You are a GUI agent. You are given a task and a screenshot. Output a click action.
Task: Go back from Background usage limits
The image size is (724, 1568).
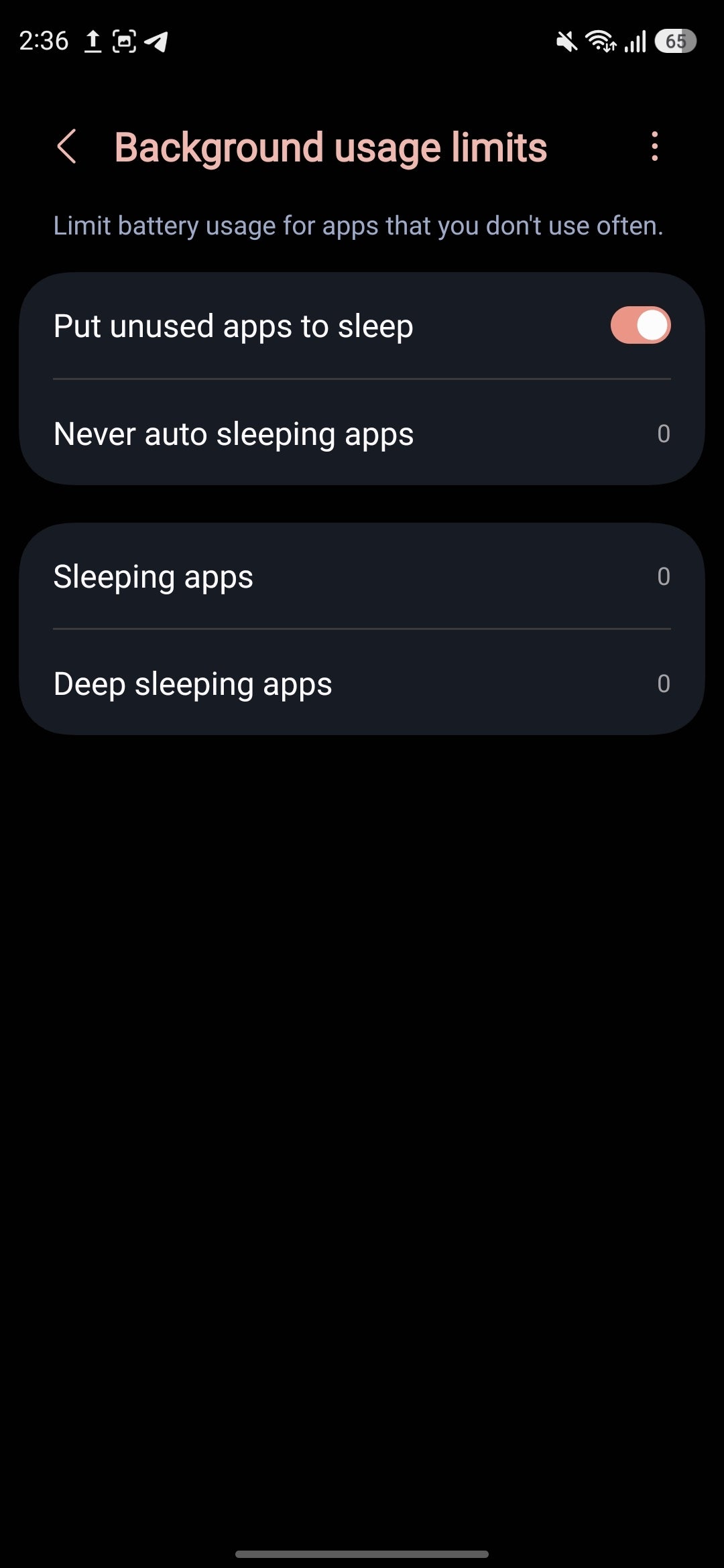point(67,147)
